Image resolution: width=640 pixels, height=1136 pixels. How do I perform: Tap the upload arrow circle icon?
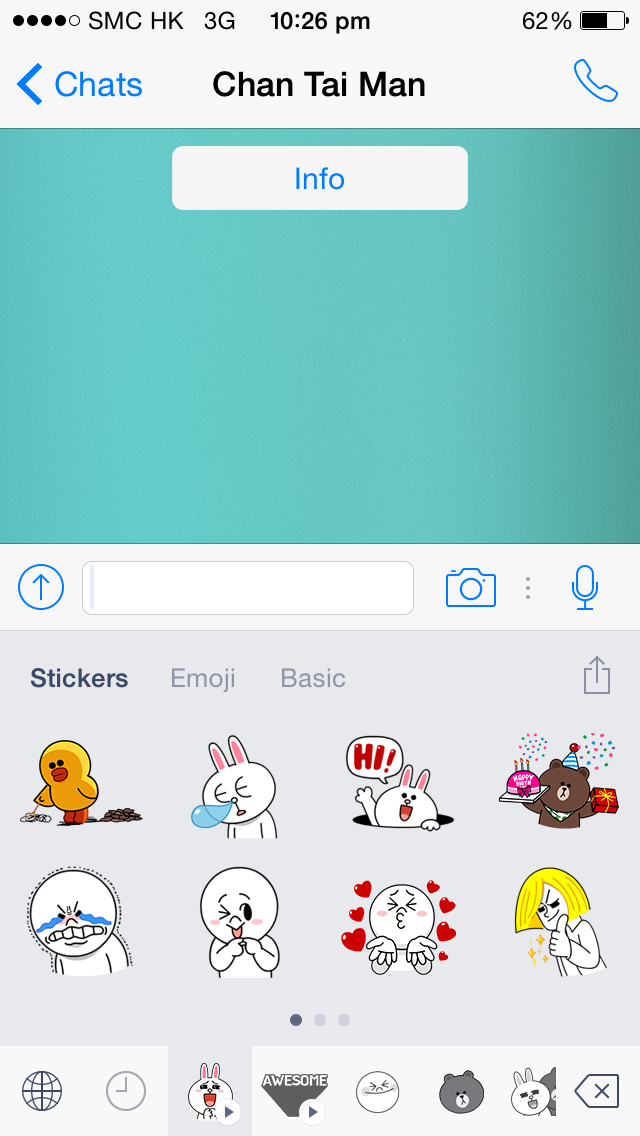tap(41, 587)
